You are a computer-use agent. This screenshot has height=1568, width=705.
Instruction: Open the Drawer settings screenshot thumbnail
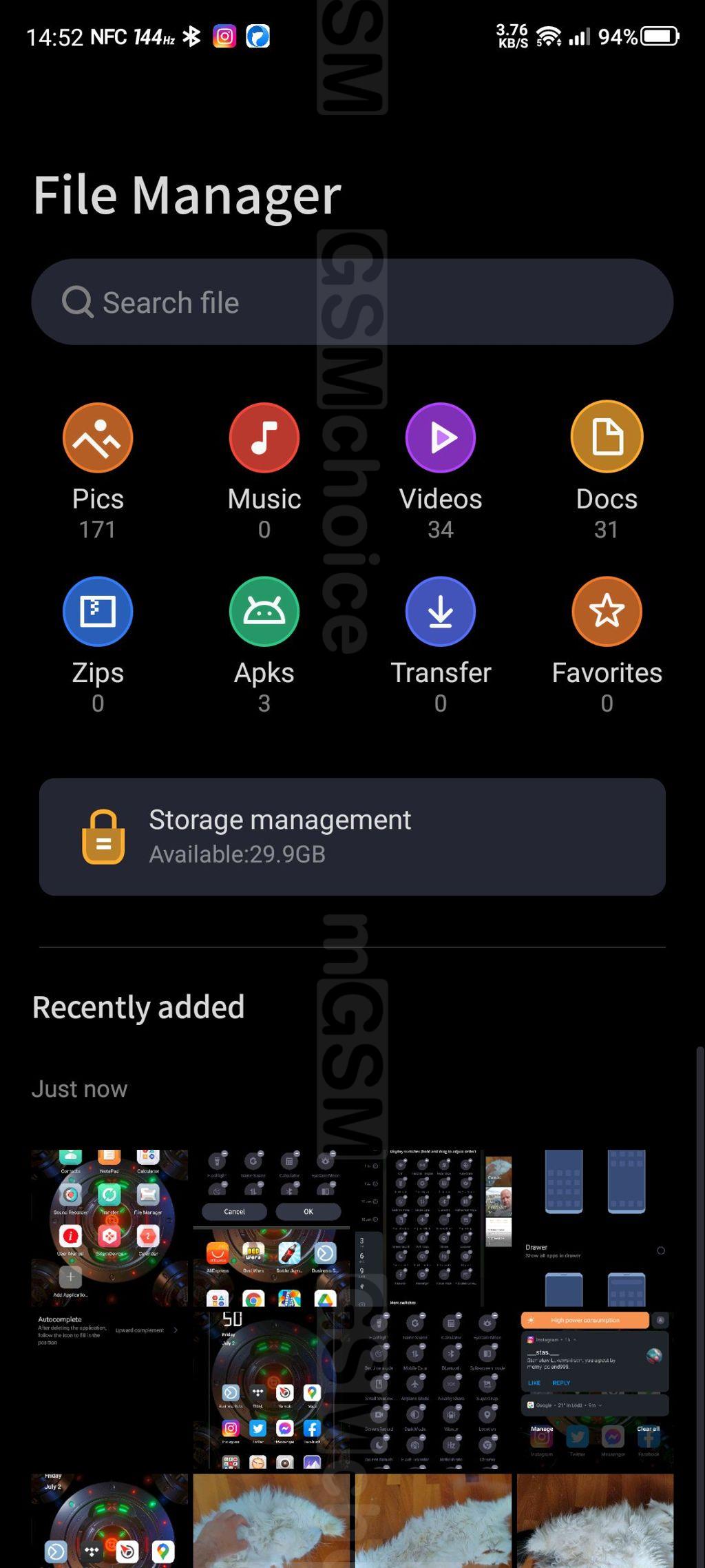point(595,1228)
